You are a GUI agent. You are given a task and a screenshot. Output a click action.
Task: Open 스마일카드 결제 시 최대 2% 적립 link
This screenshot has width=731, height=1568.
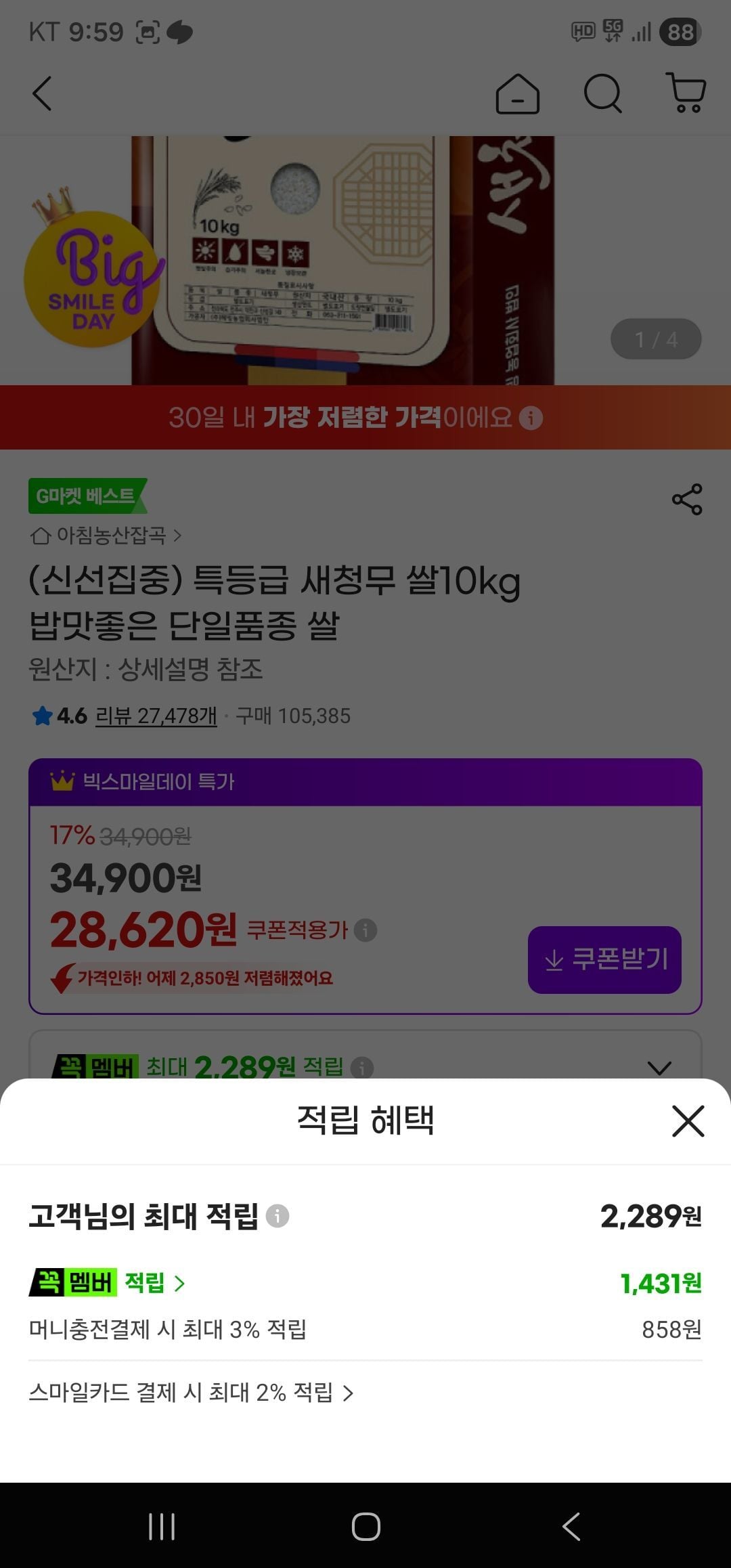191,1393
